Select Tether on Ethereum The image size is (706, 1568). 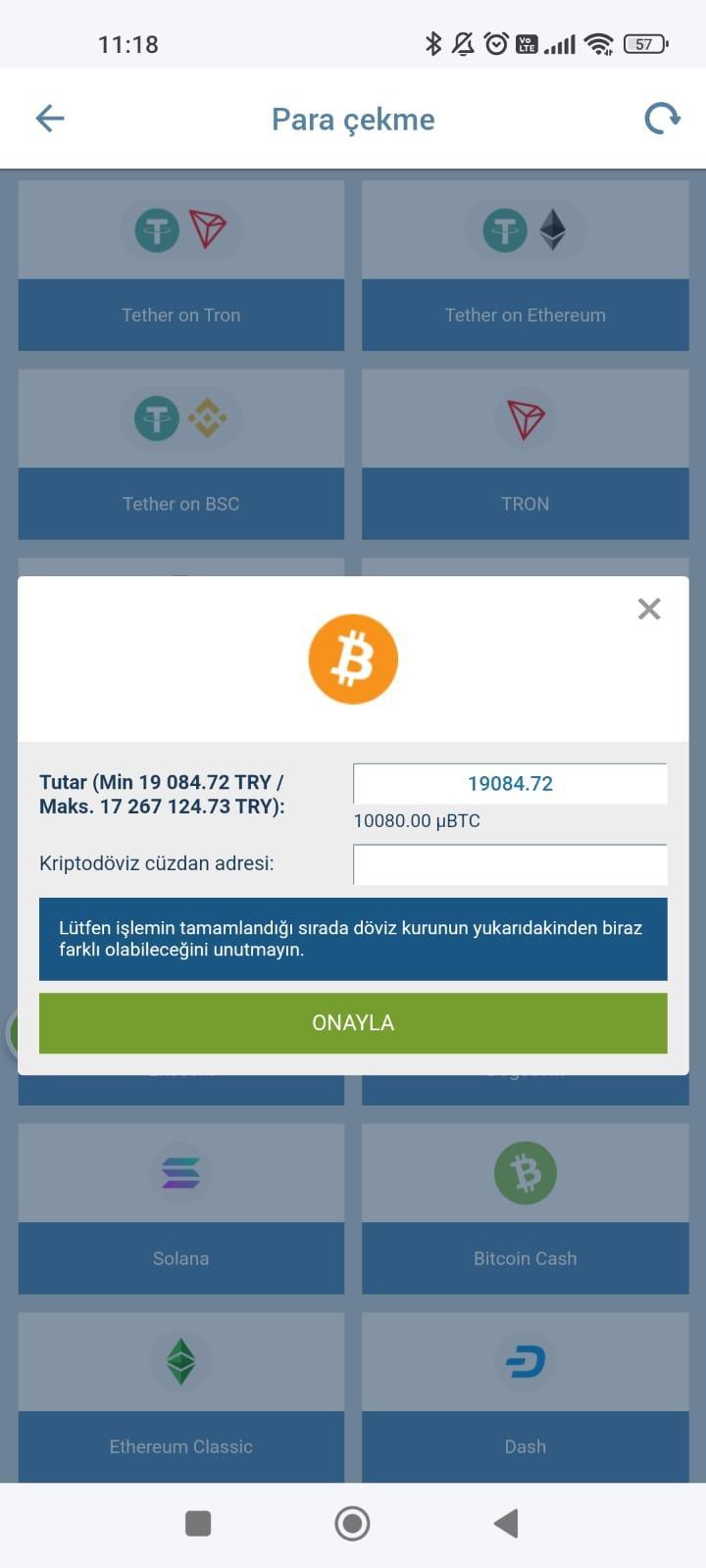(x=526, y=266)
